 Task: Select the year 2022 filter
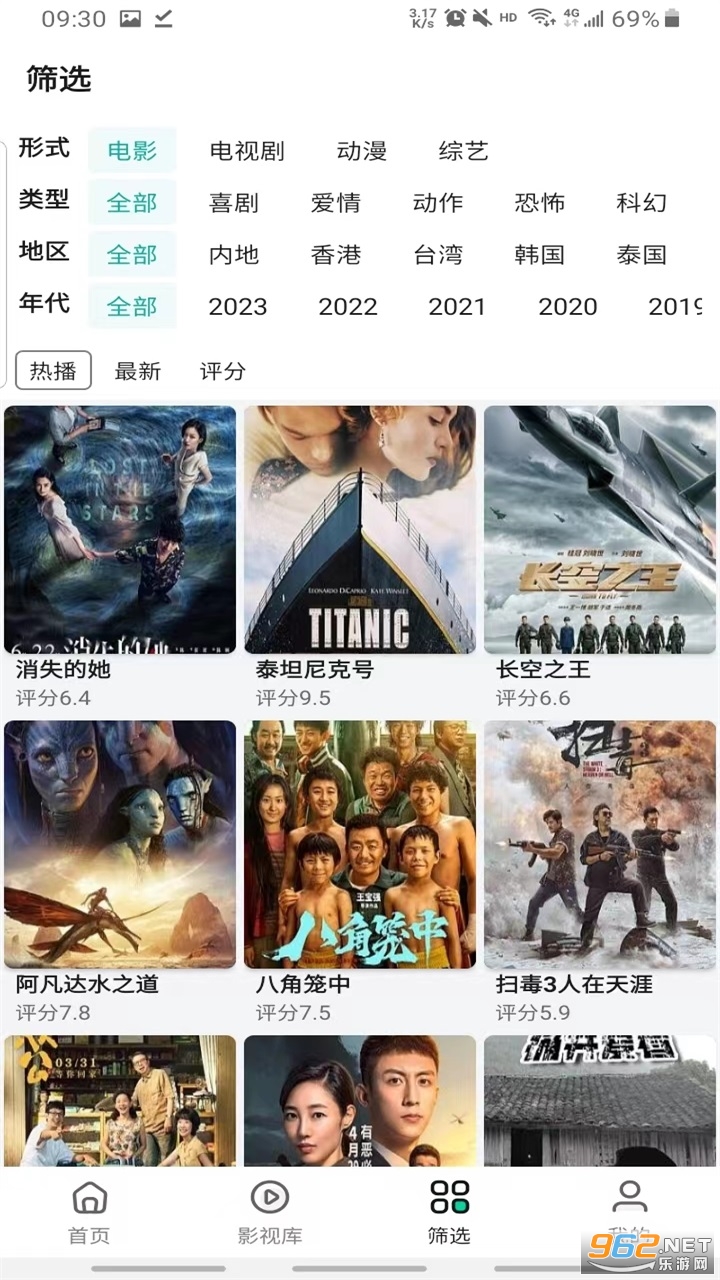[348, 307]
